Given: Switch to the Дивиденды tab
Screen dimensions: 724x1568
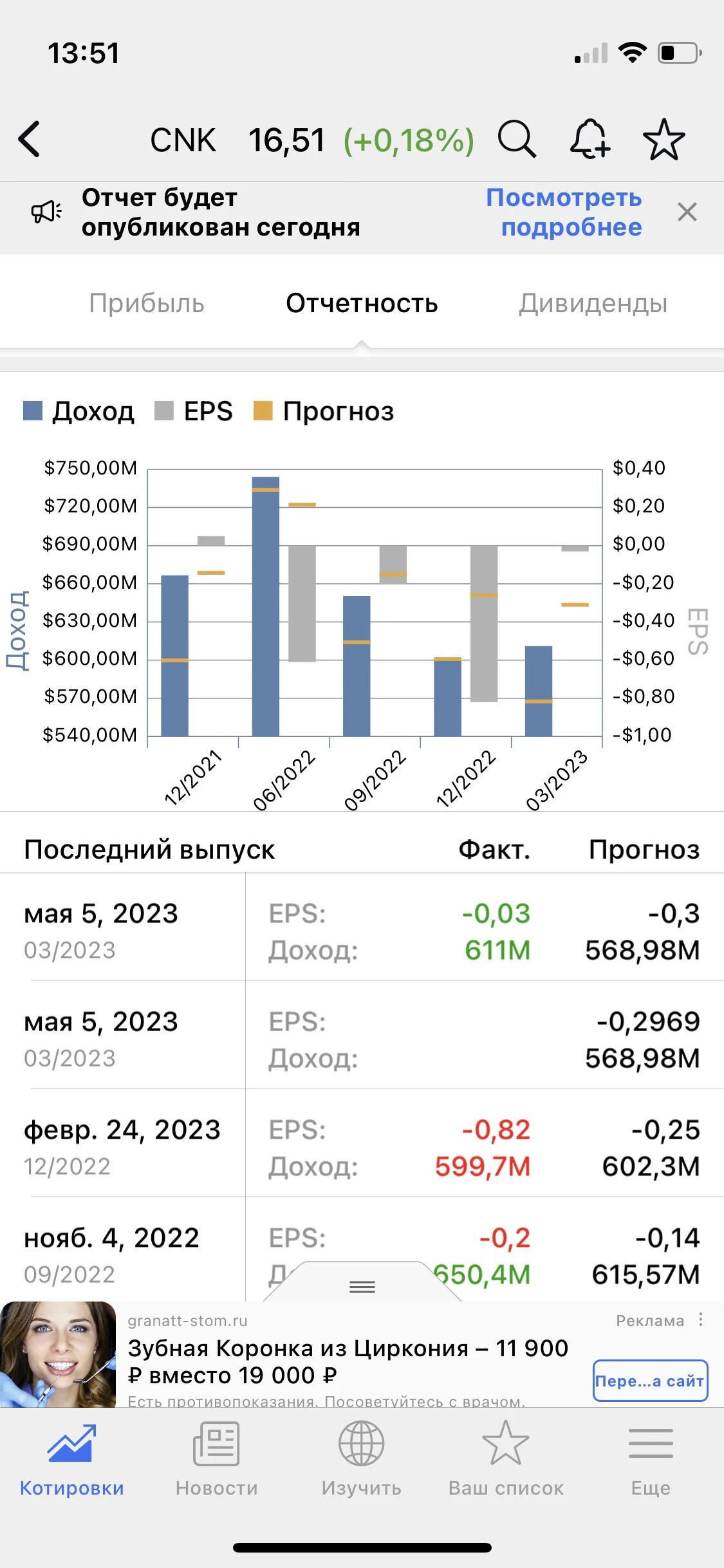Looking at the screenshot, I should click(x=593, y=303).
